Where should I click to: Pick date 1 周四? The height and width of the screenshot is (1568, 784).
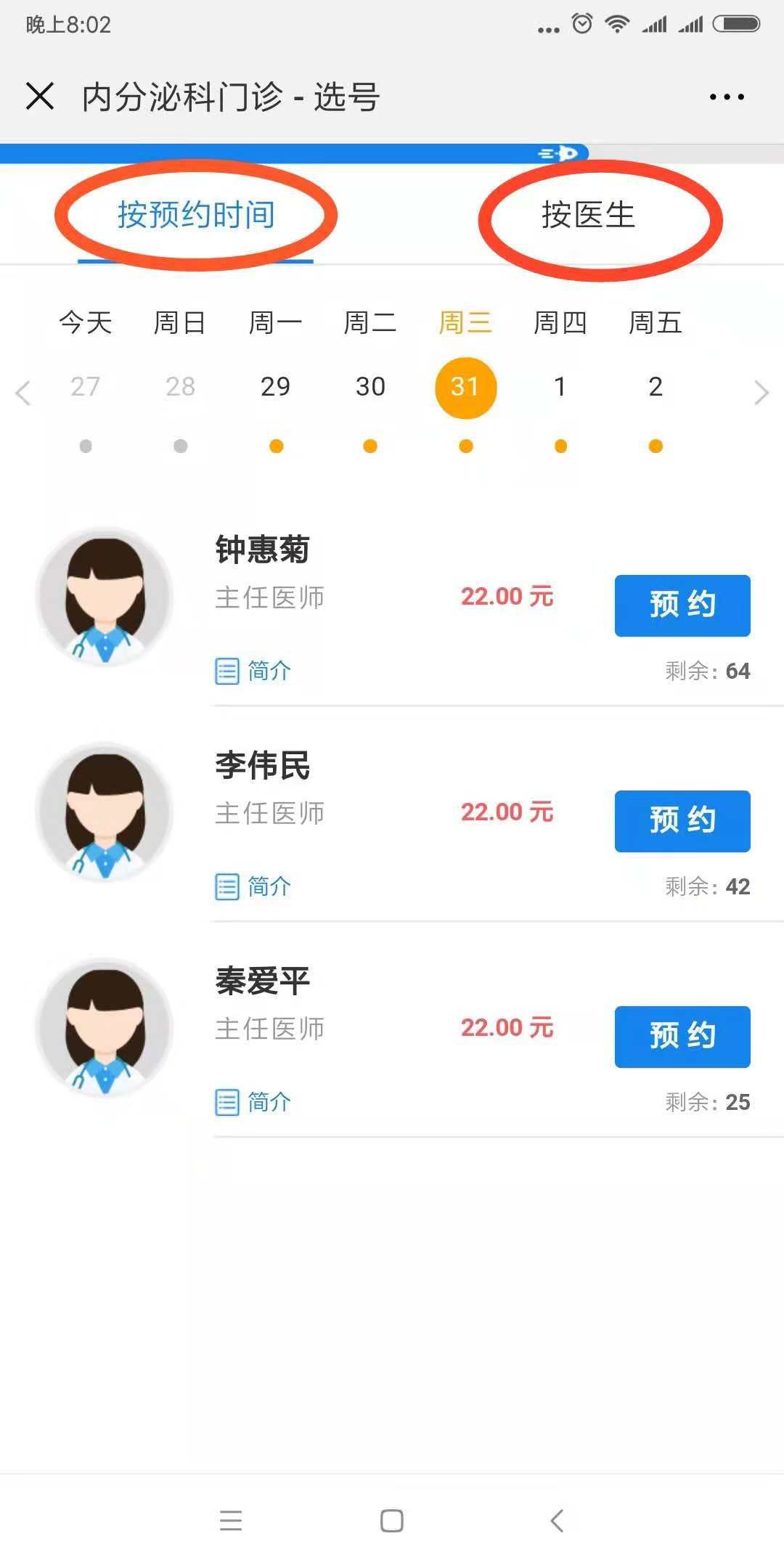[560, 387]
